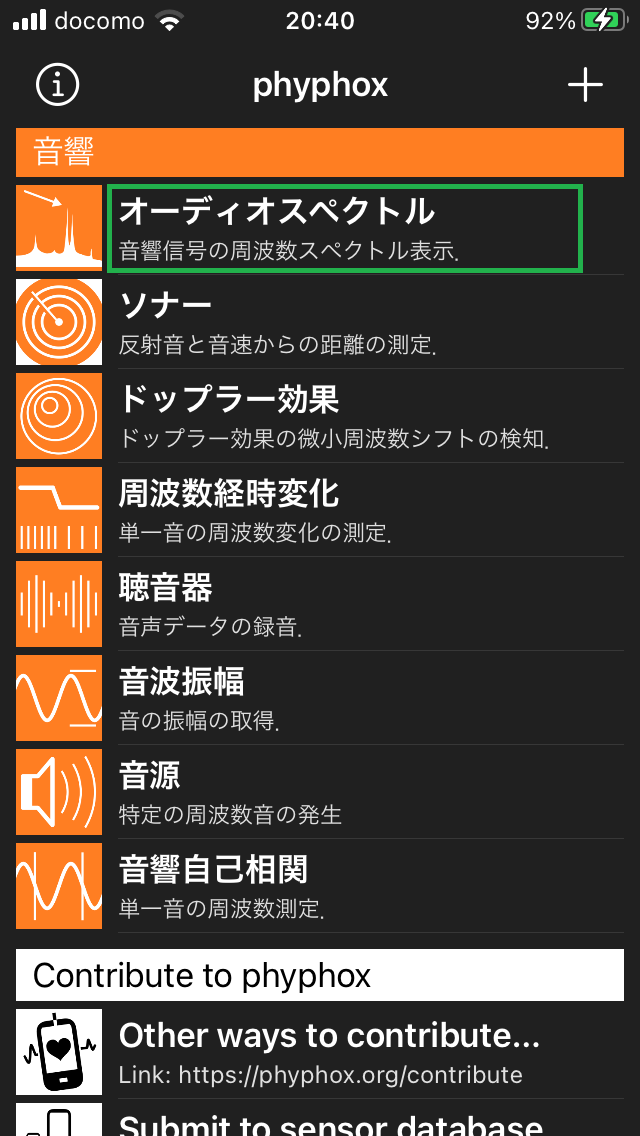Open the info icon
This screenshot has width=640, height=1136.
57,85
